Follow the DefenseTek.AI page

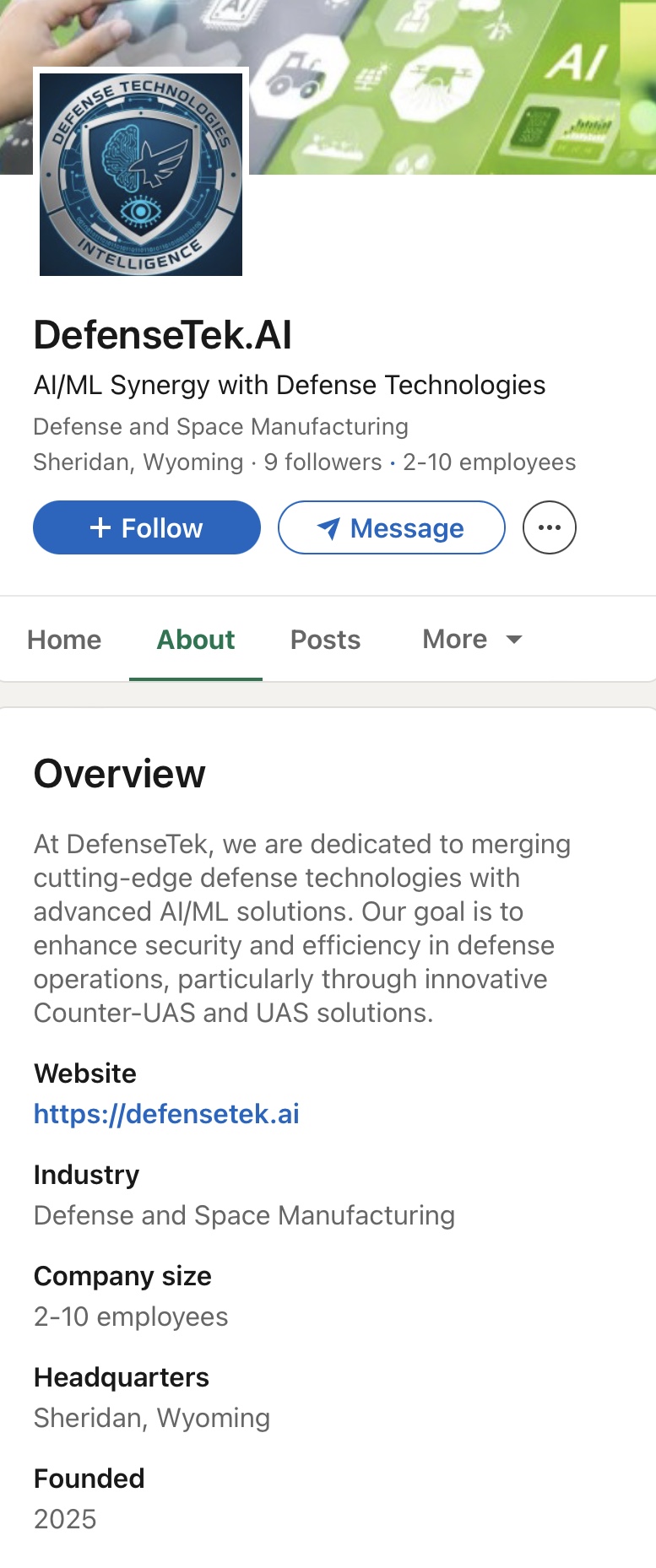146,527
